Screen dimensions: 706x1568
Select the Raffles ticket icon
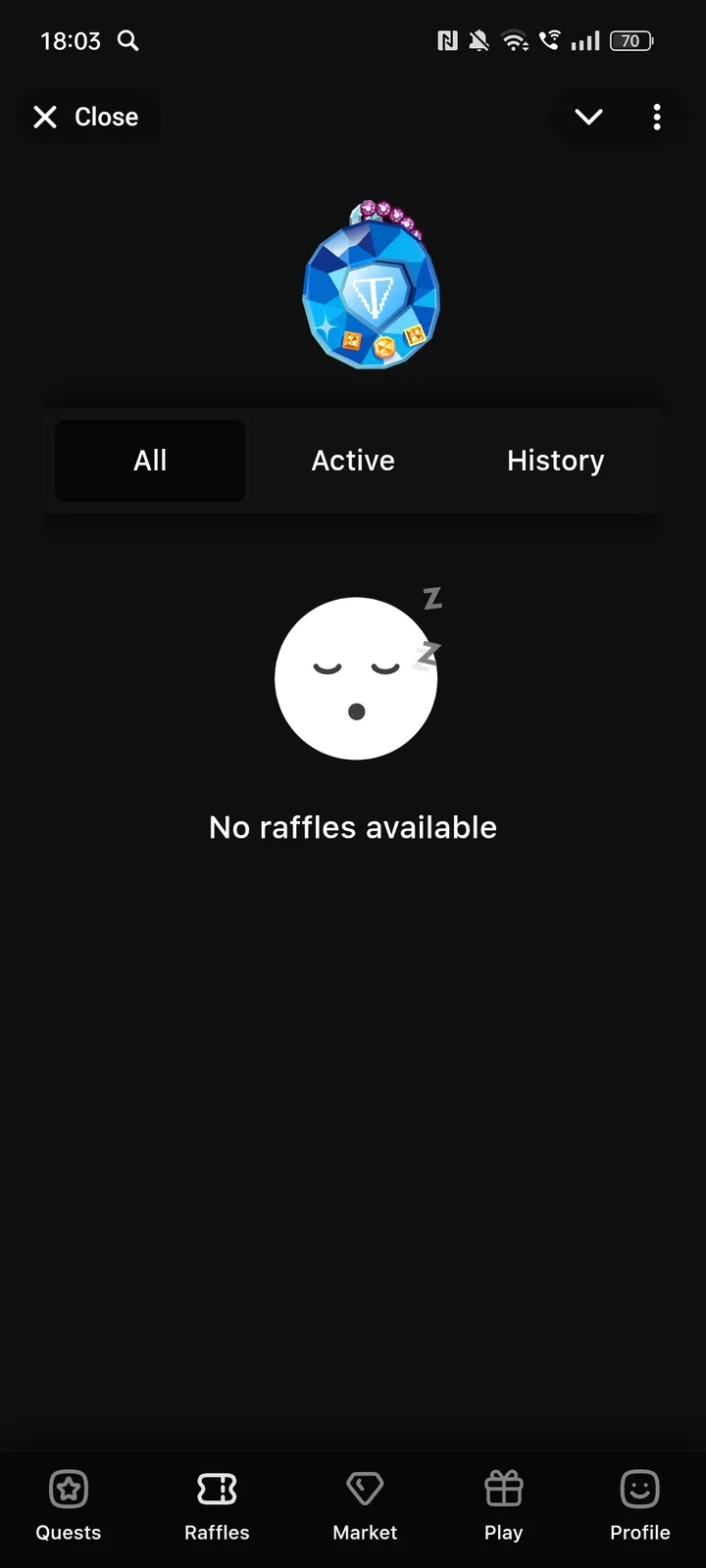217,1487
